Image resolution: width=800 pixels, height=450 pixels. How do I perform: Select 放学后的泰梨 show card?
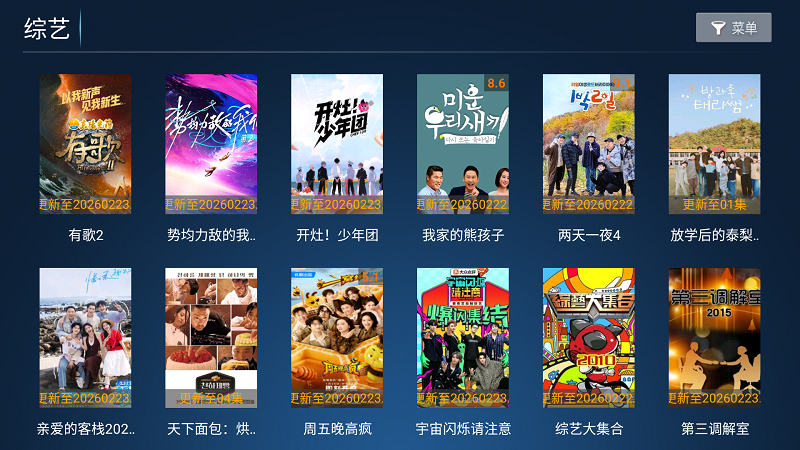coord(715,145)
